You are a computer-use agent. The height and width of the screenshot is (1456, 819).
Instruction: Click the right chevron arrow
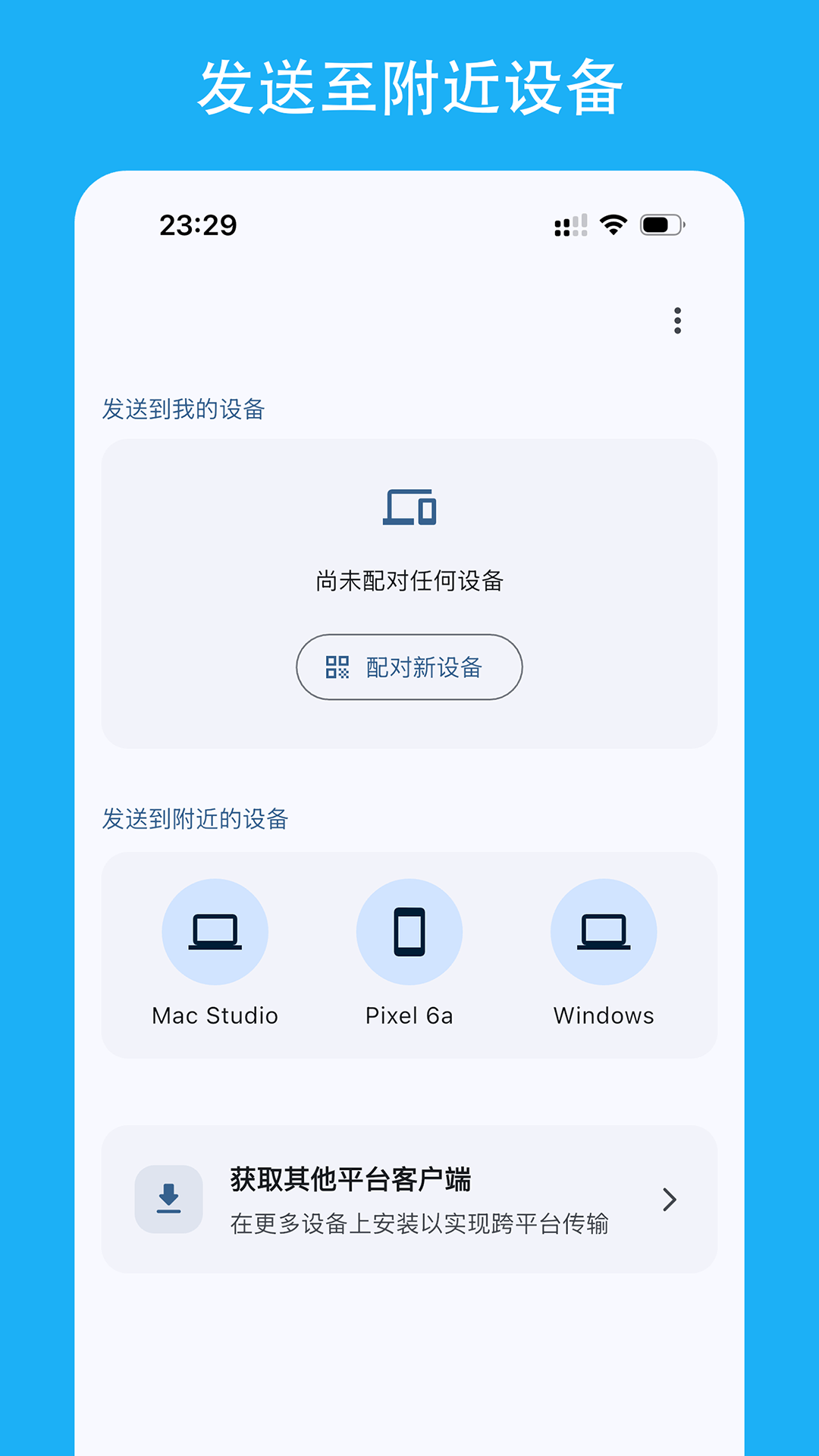(670, 1200)
